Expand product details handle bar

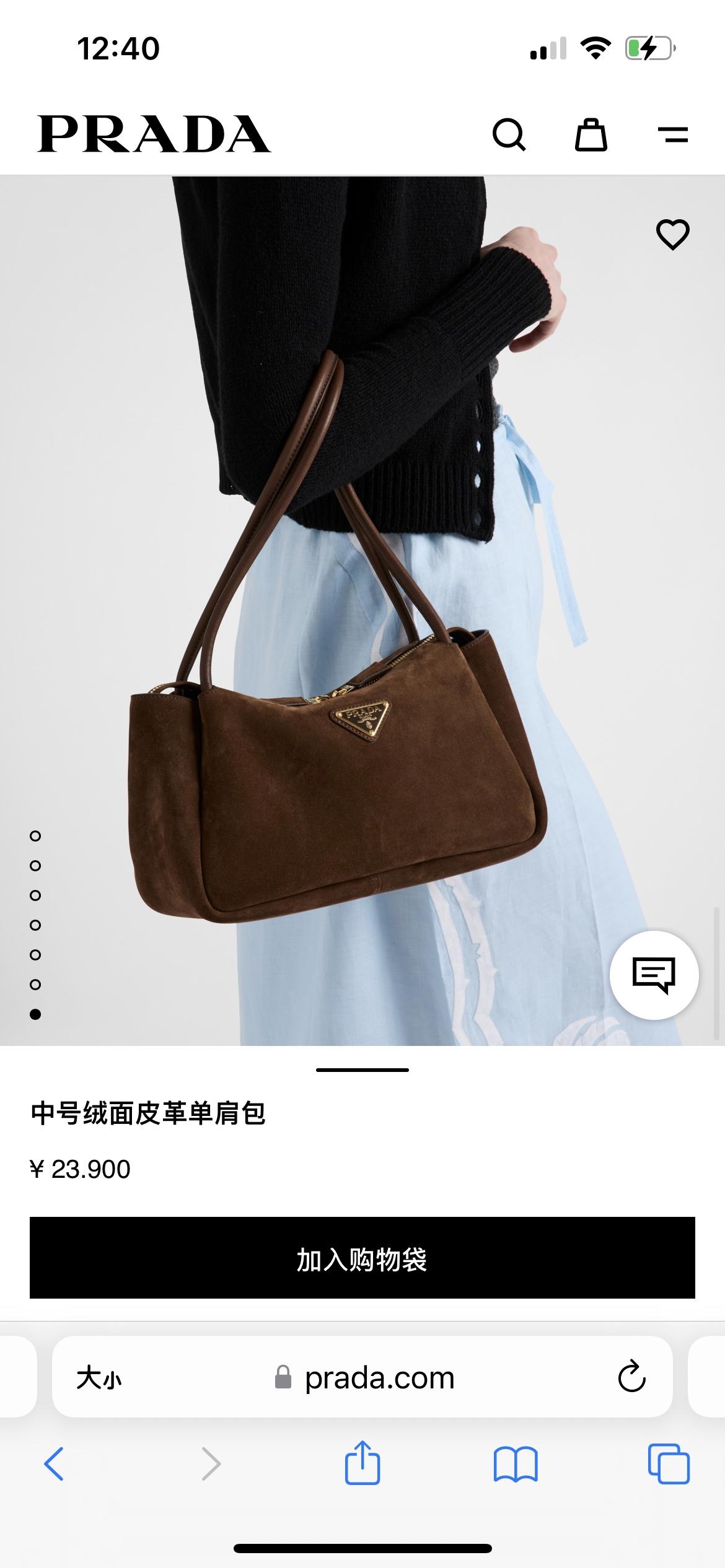click(362, 1069)
